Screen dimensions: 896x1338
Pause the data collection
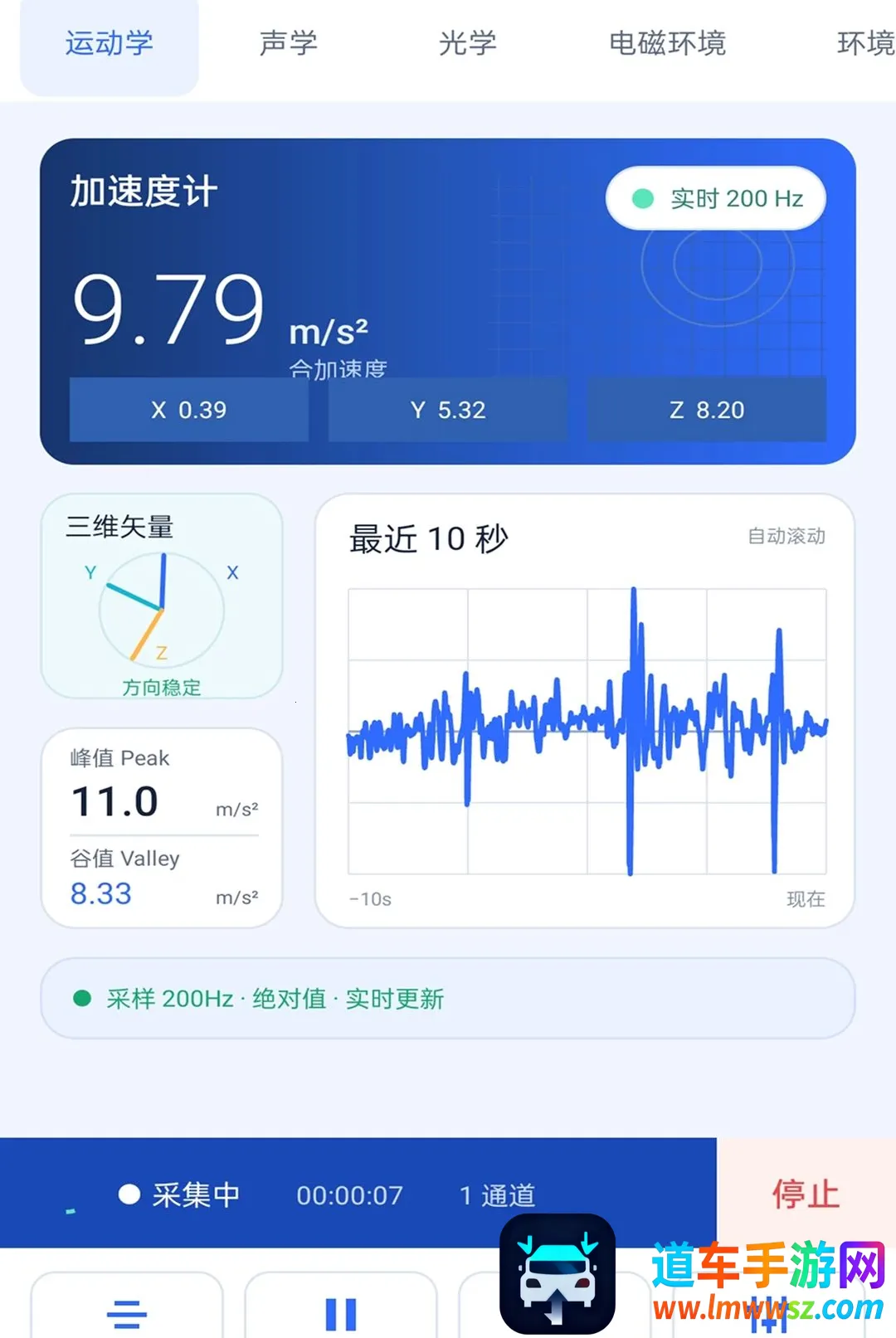click(x=341, y=1307)
